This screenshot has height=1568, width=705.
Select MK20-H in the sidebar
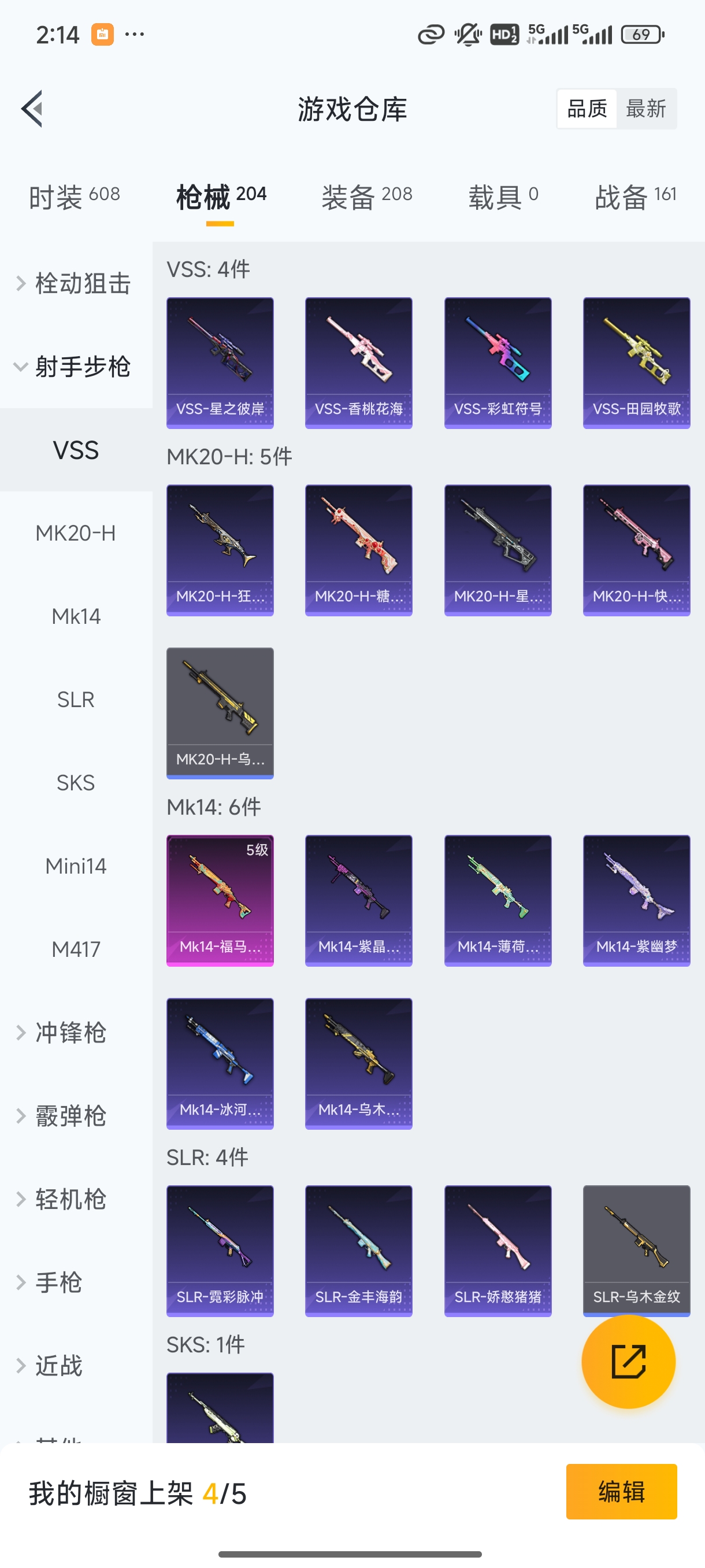pyautogui.click(x=76, y=533)
